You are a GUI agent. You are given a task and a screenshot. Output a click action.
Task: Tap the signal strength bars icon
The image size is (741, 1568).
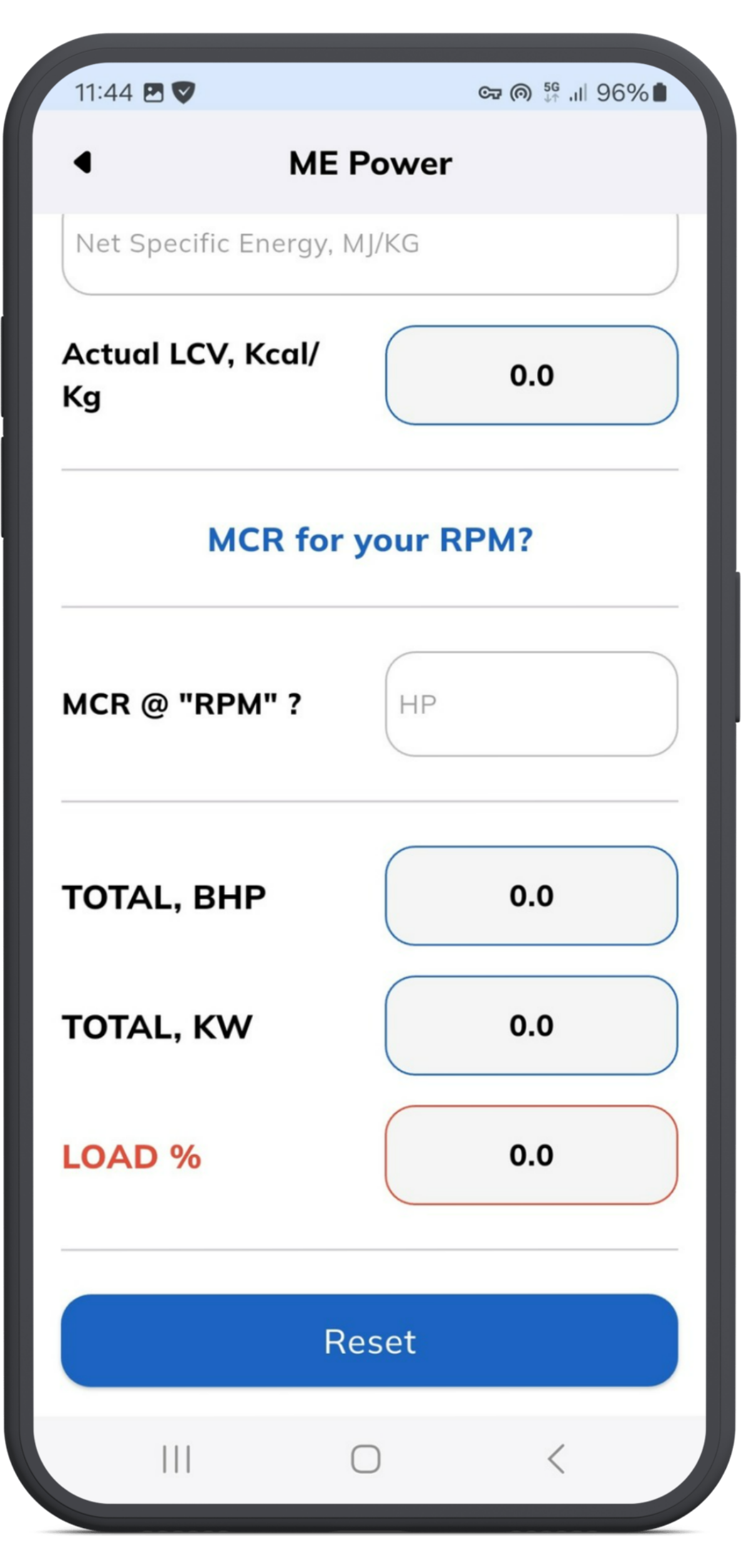pyautogui.click(x=577, y=94)
